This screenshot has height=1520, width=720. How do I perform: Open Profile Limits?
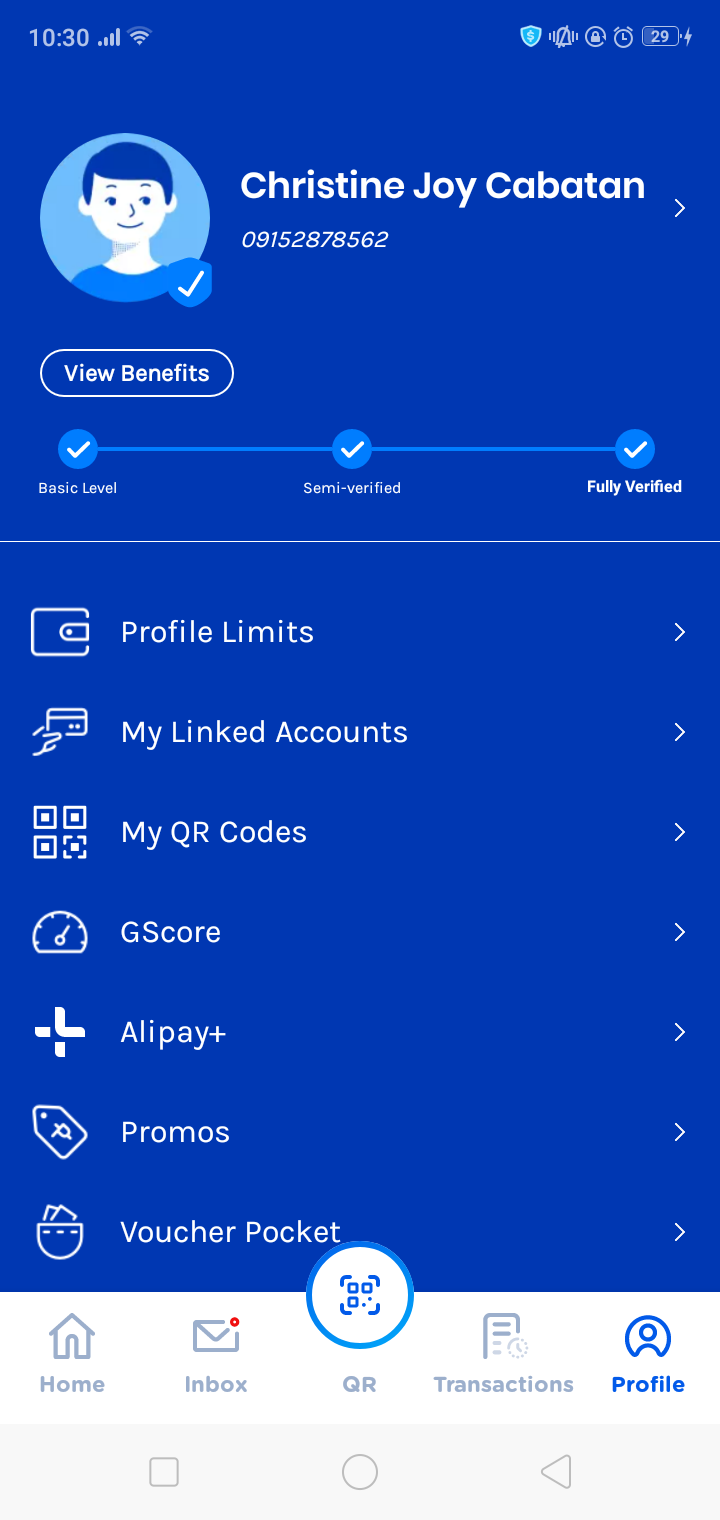coord(360,632)
